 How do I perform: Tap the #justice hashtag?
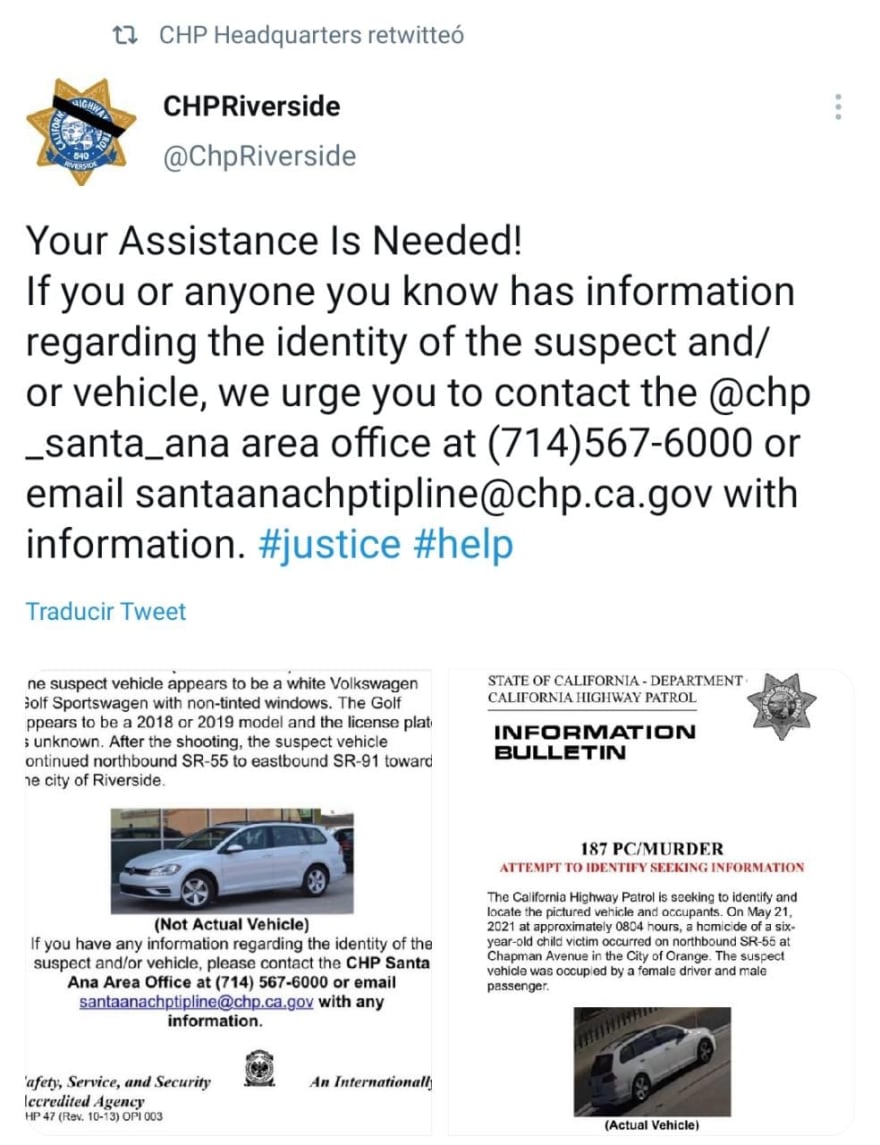point(328,544)
